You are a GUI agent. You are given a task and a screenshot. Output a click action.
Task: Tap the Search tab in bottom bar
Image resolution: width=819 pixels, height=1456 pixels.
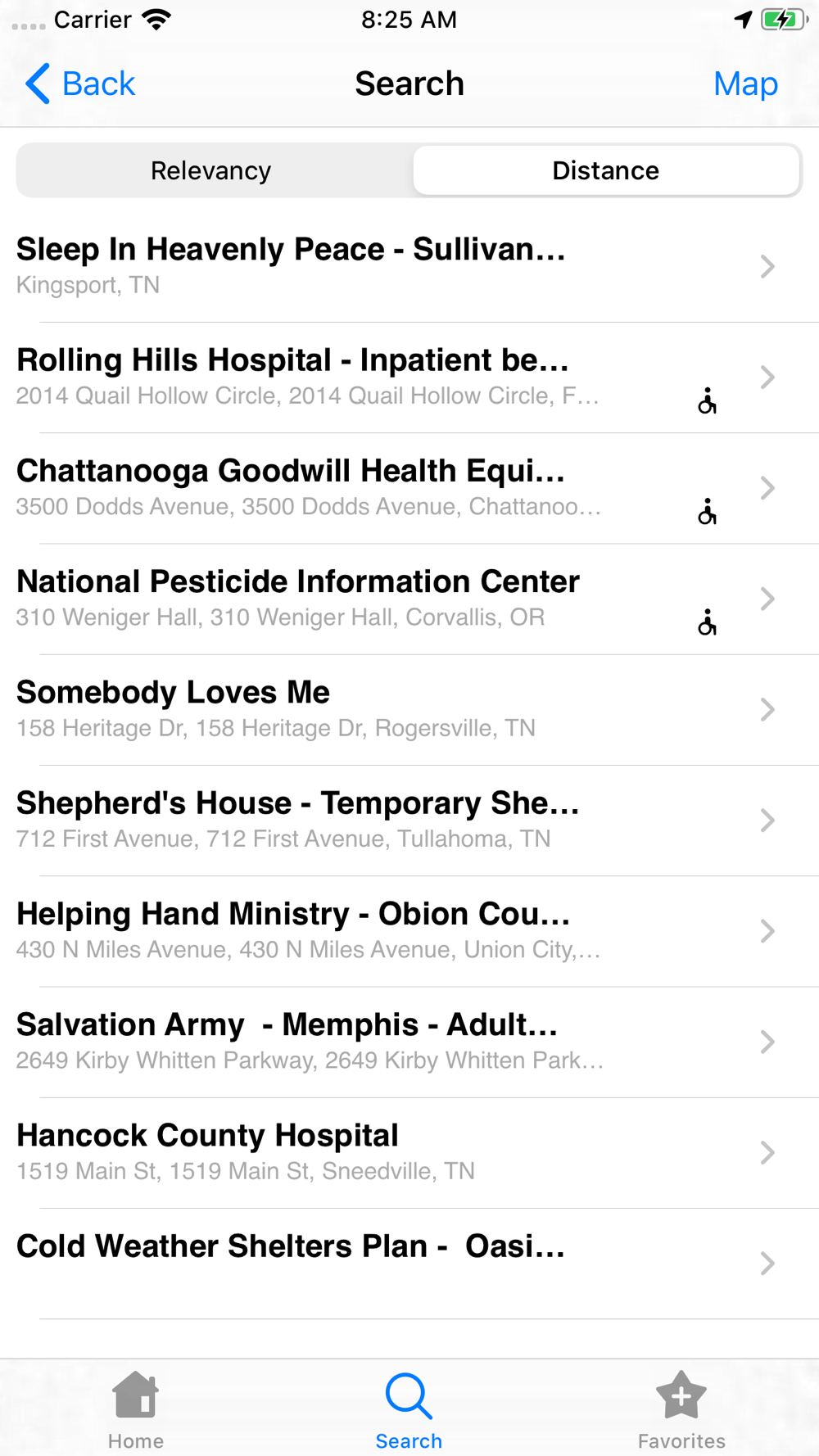[x=409, y=1410]
